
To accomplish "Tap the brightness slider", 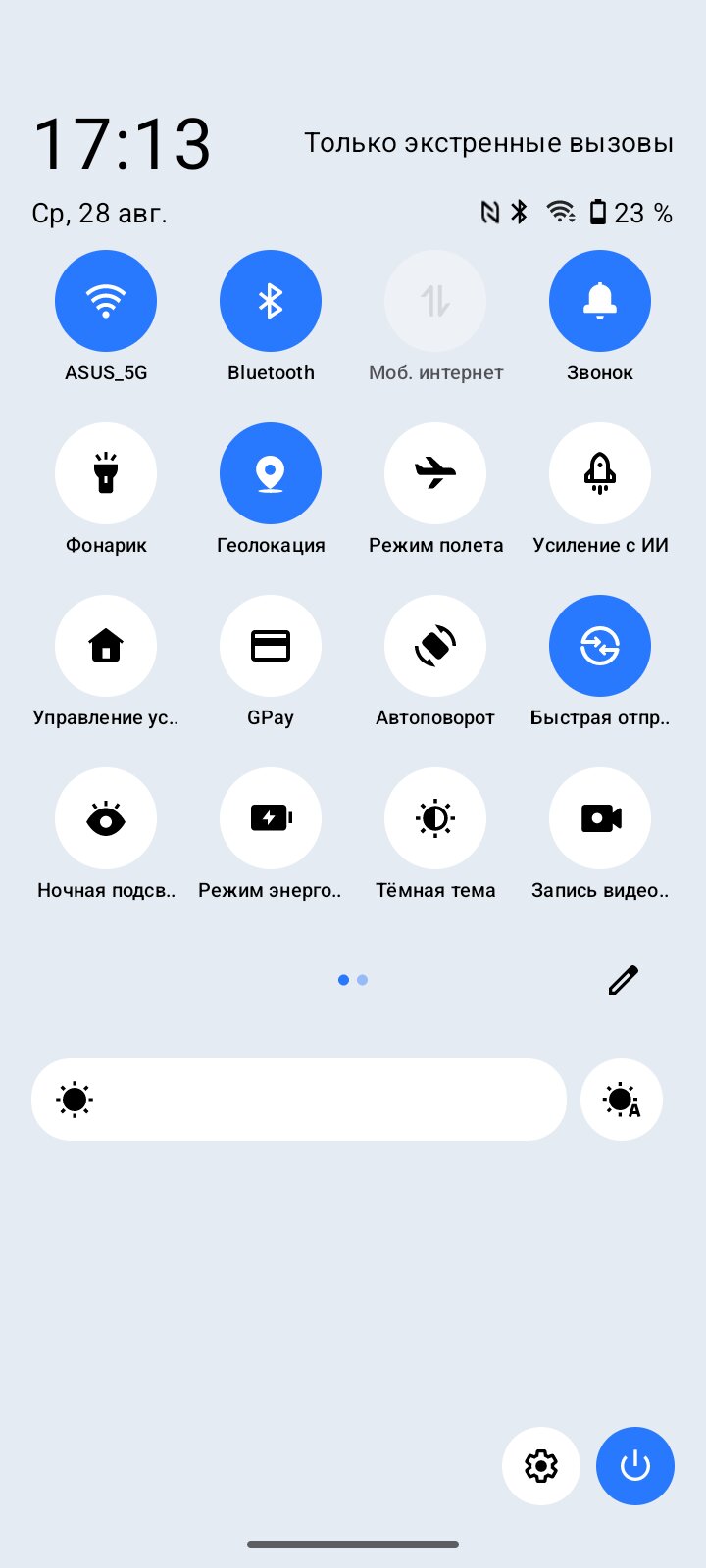I will [x=299, y=1100].
